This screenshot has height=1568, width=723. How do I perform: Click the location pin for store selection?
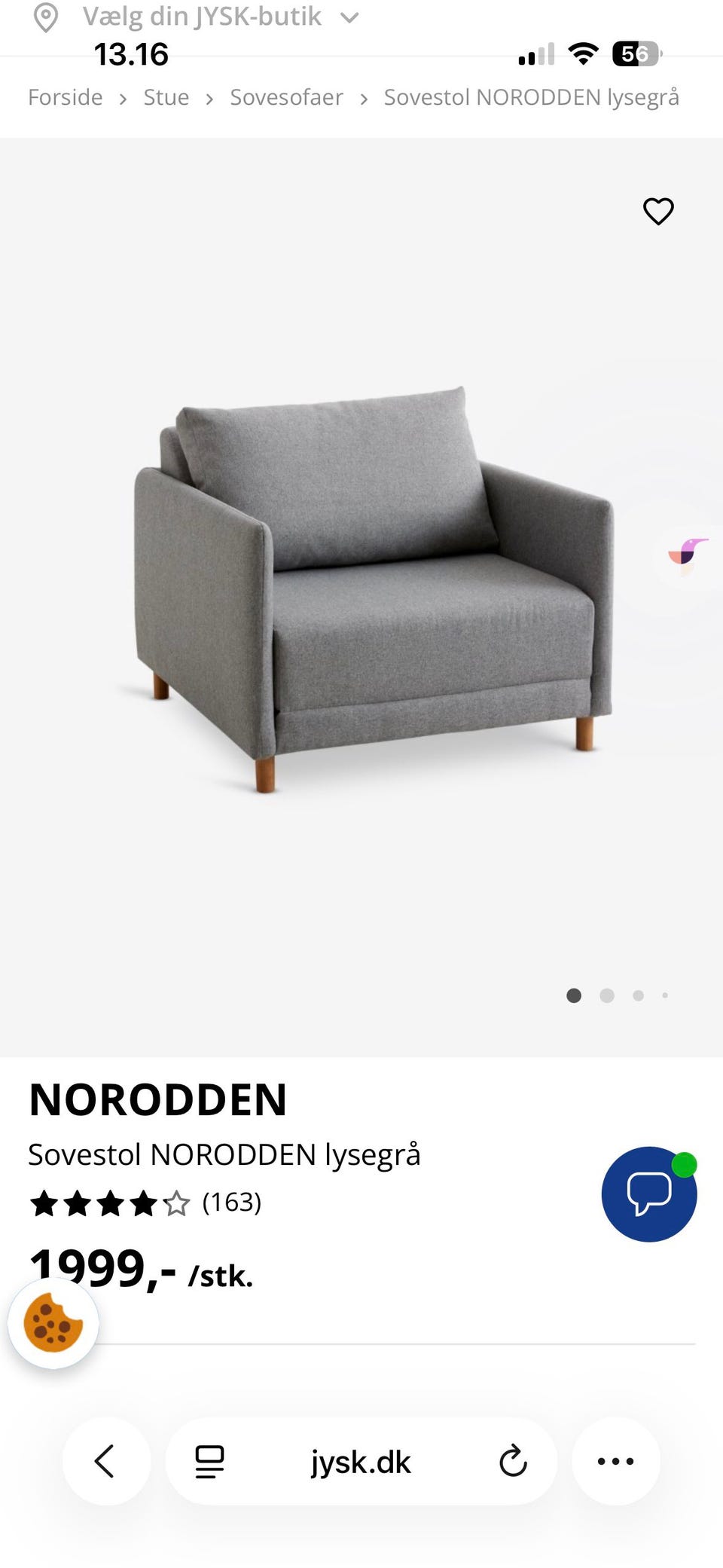coord(47,16)
